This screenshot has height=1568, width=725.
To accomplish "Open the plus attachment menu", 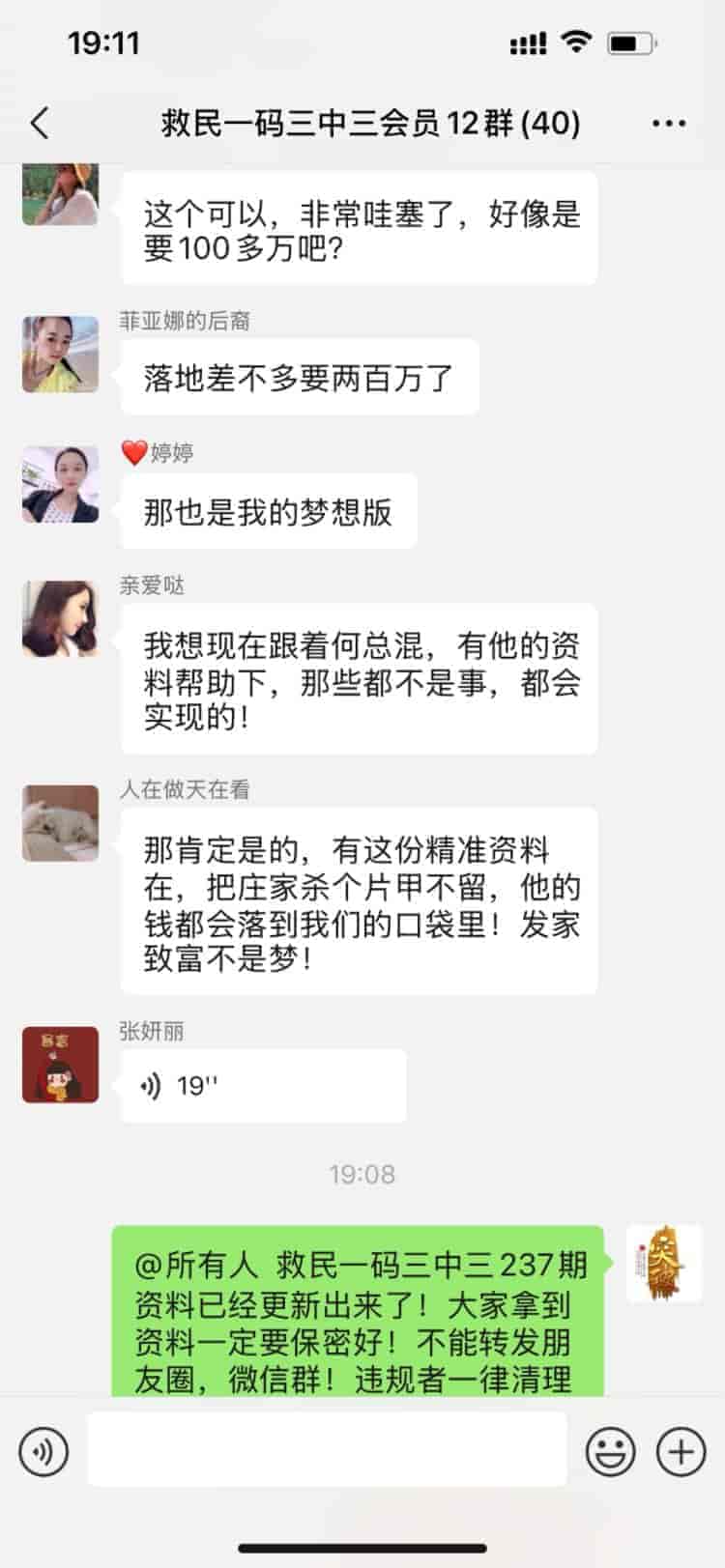I will pyautogui.click(x=681, y=1451).
